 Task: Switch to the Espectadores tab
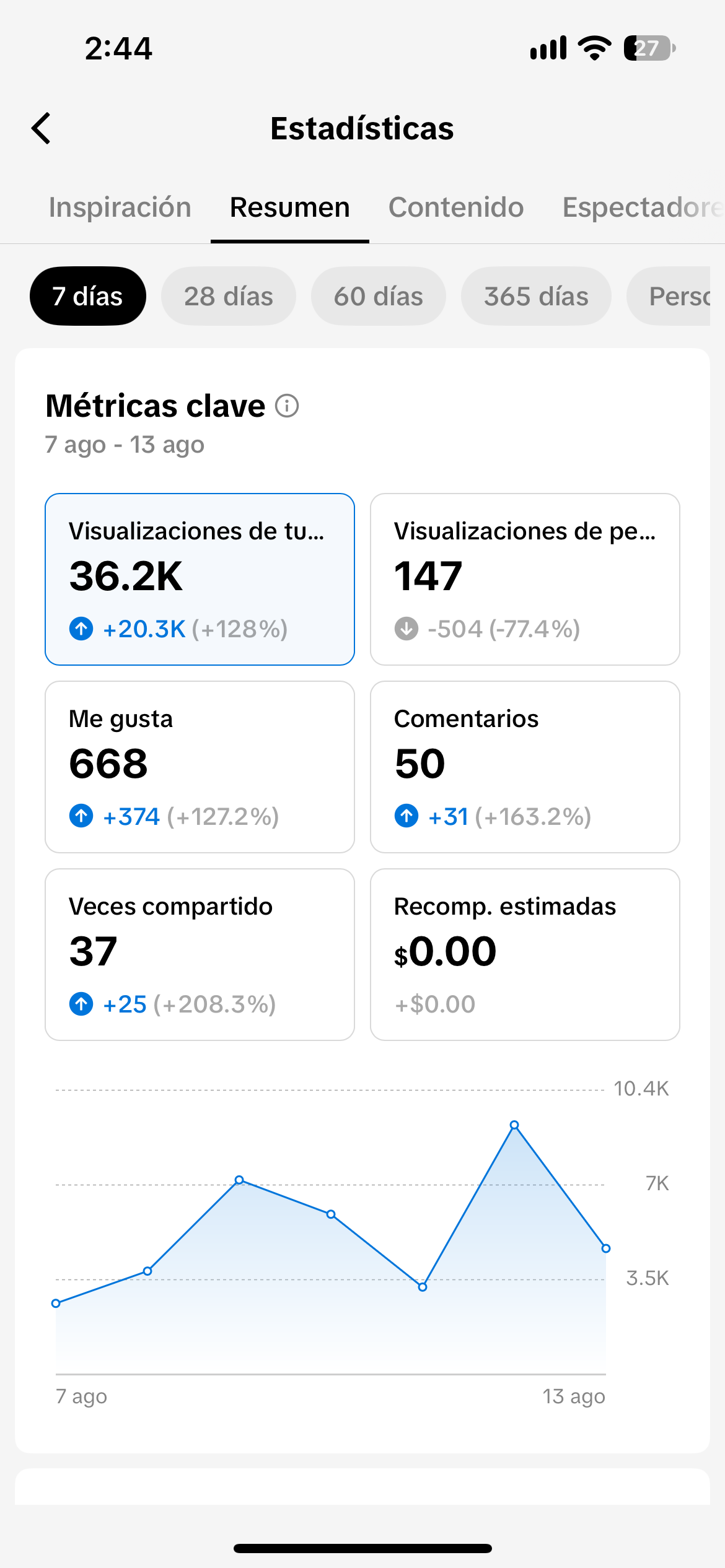click(643, 207)
